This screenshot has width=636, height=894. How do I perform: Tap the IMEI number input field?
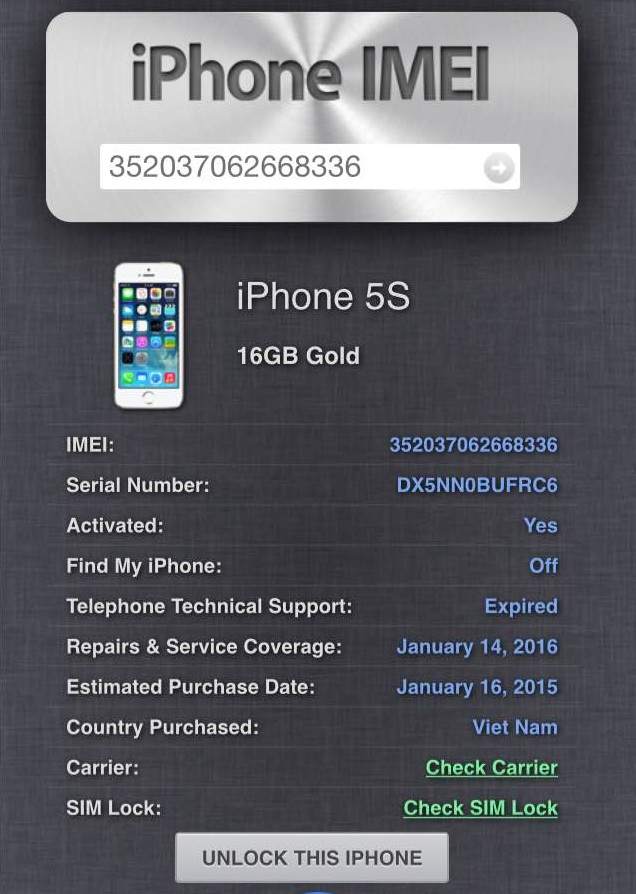pyautogui.click(x=290, y=167)
